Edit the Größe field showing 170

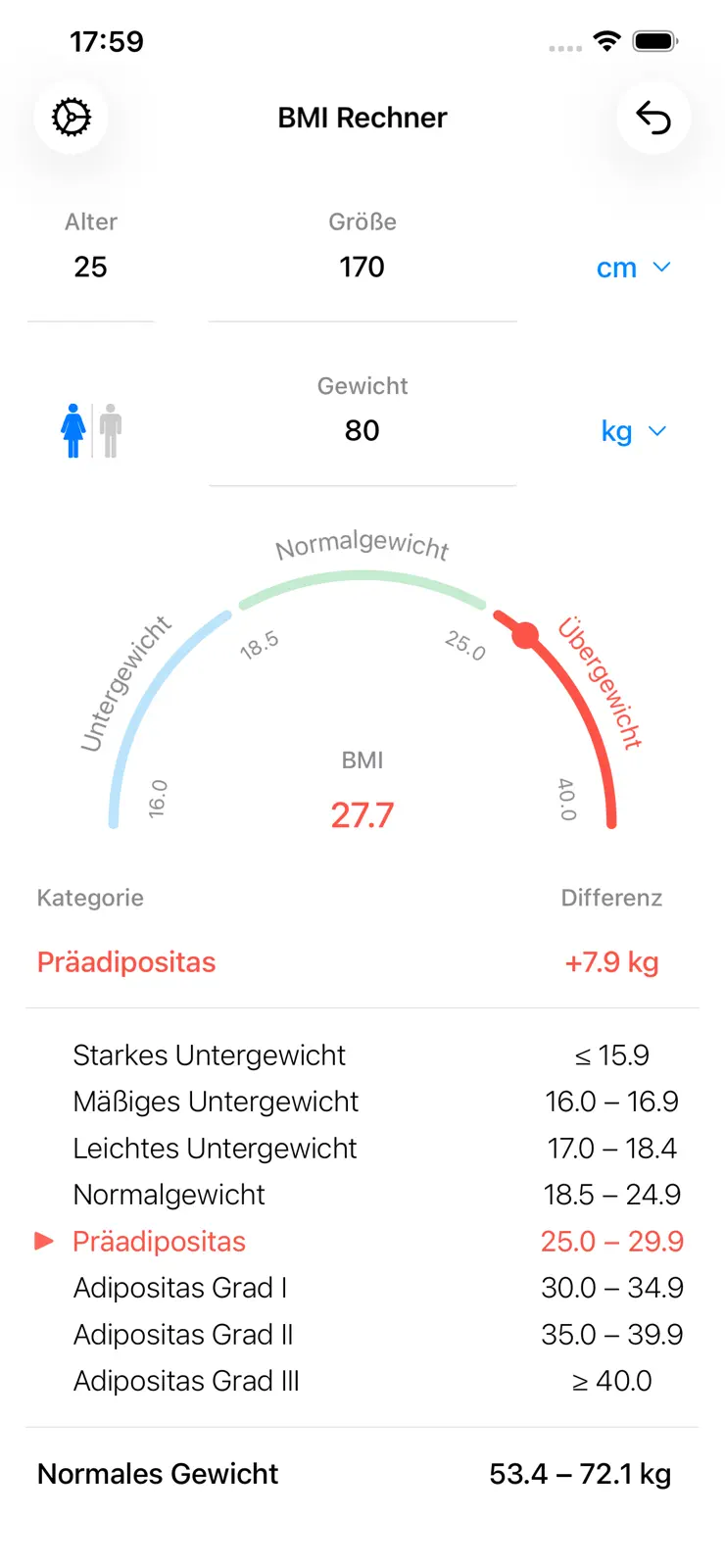(362, 267)
